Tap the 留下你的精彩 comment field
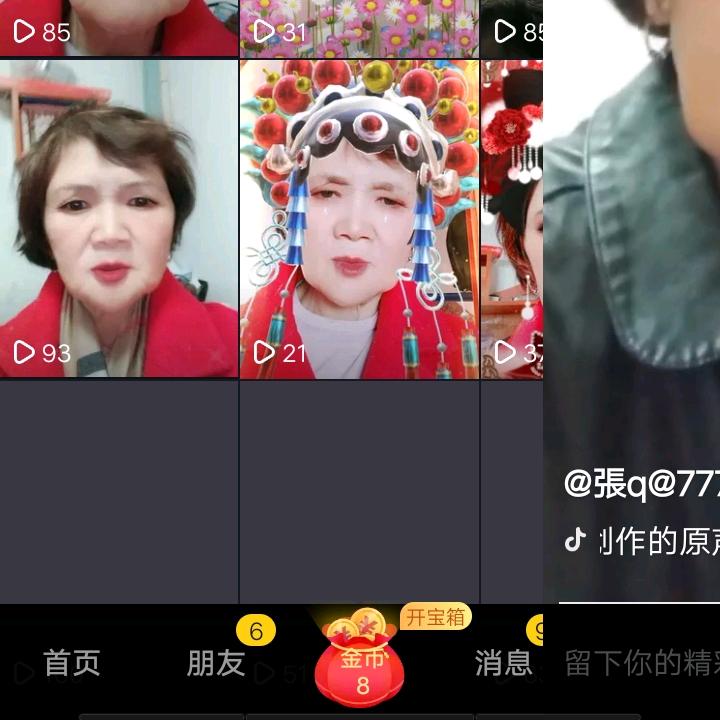Viewport: 720px width, 720px height. [x=642, y=663]
